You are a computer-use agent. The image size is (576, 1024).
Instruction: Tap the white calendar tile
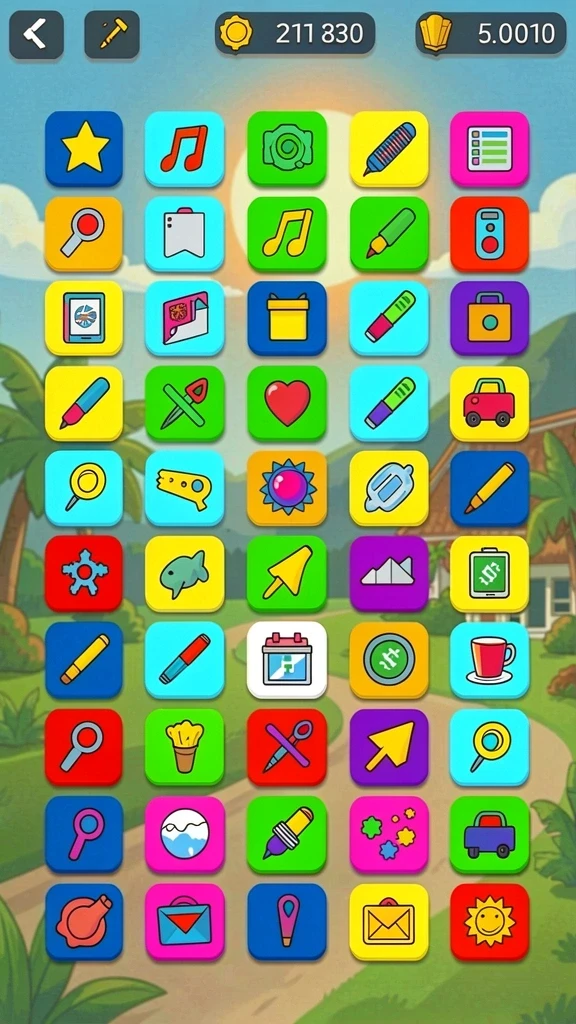(x=287, y=660)
